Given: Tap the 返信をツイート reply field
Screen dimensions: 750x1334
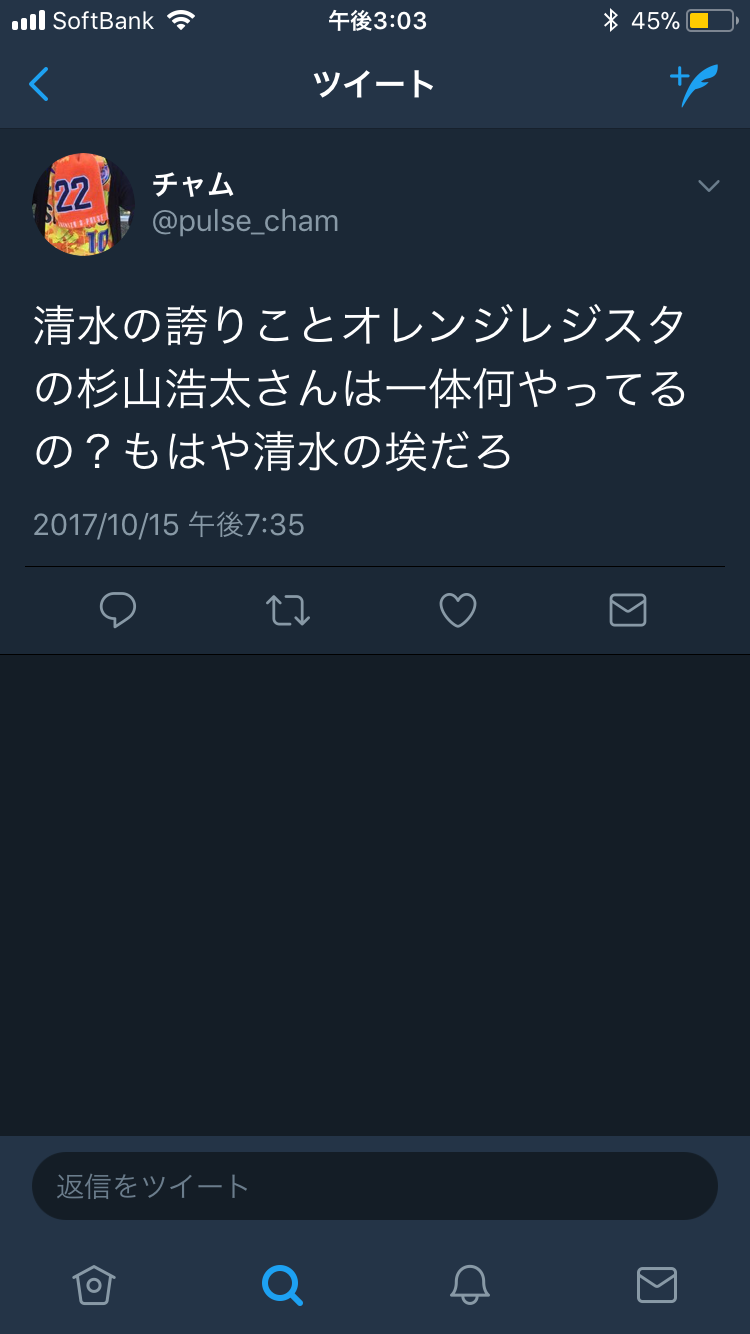Looking at the screenshot, I should 375,1186.
